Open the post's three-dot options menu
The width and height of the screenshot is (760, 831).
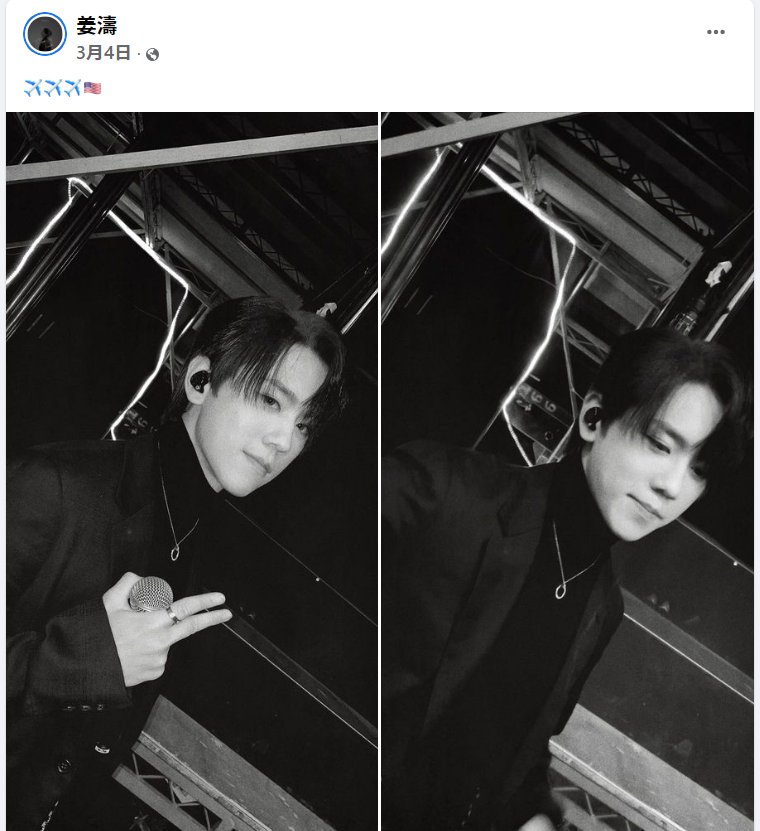[x=715, y=32]
